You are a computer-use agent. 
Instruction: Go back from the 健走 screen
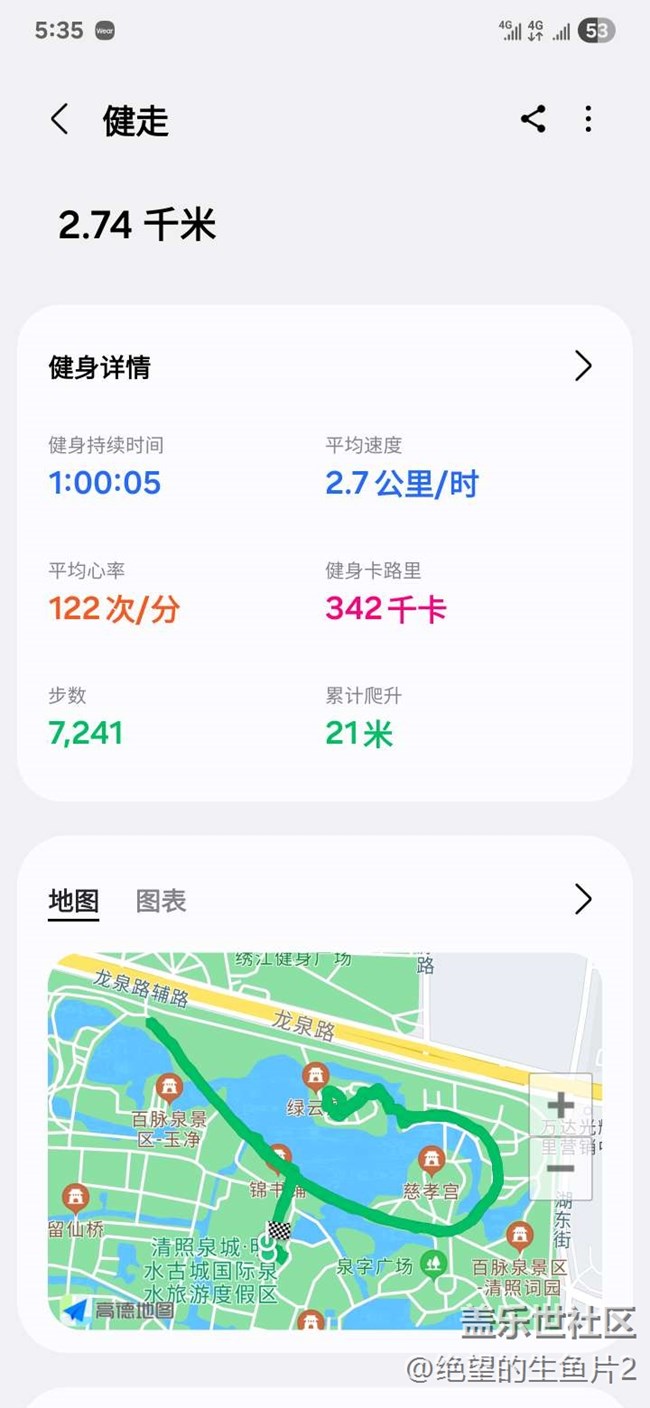pyautogui.click(x=60, y=120)
